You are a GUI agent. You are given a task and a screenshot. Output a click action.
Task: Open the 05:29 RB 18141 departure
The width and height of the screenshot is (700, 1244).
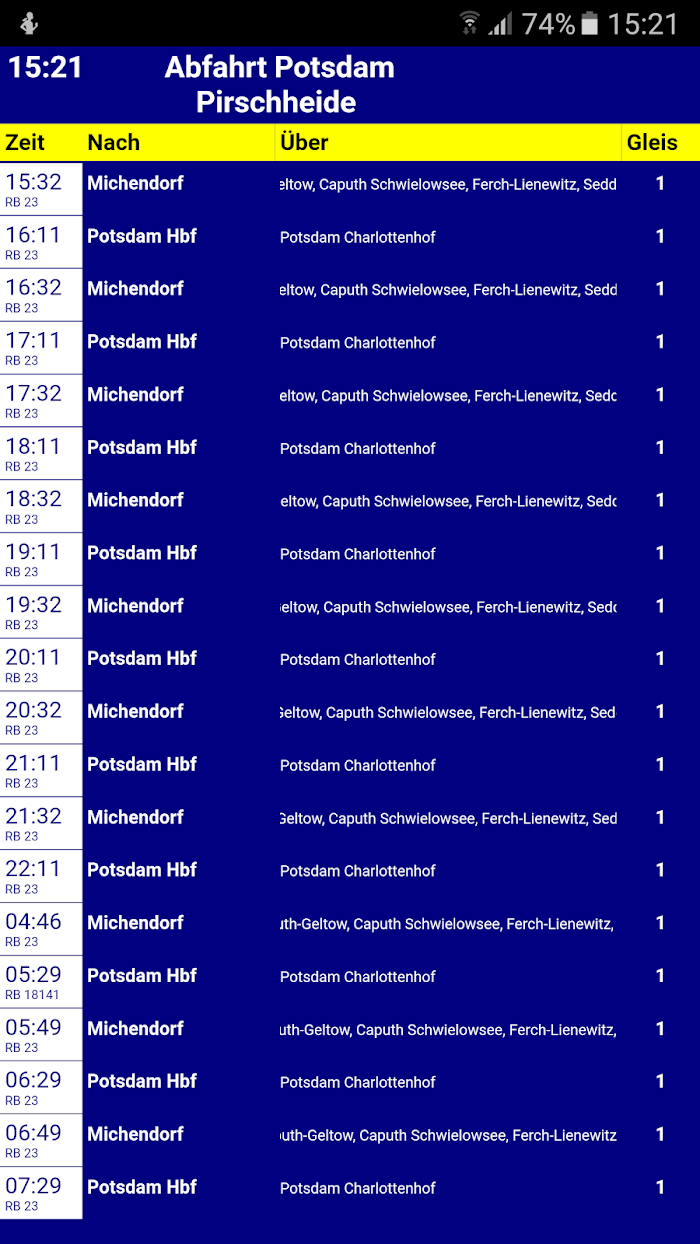[350, 980]
